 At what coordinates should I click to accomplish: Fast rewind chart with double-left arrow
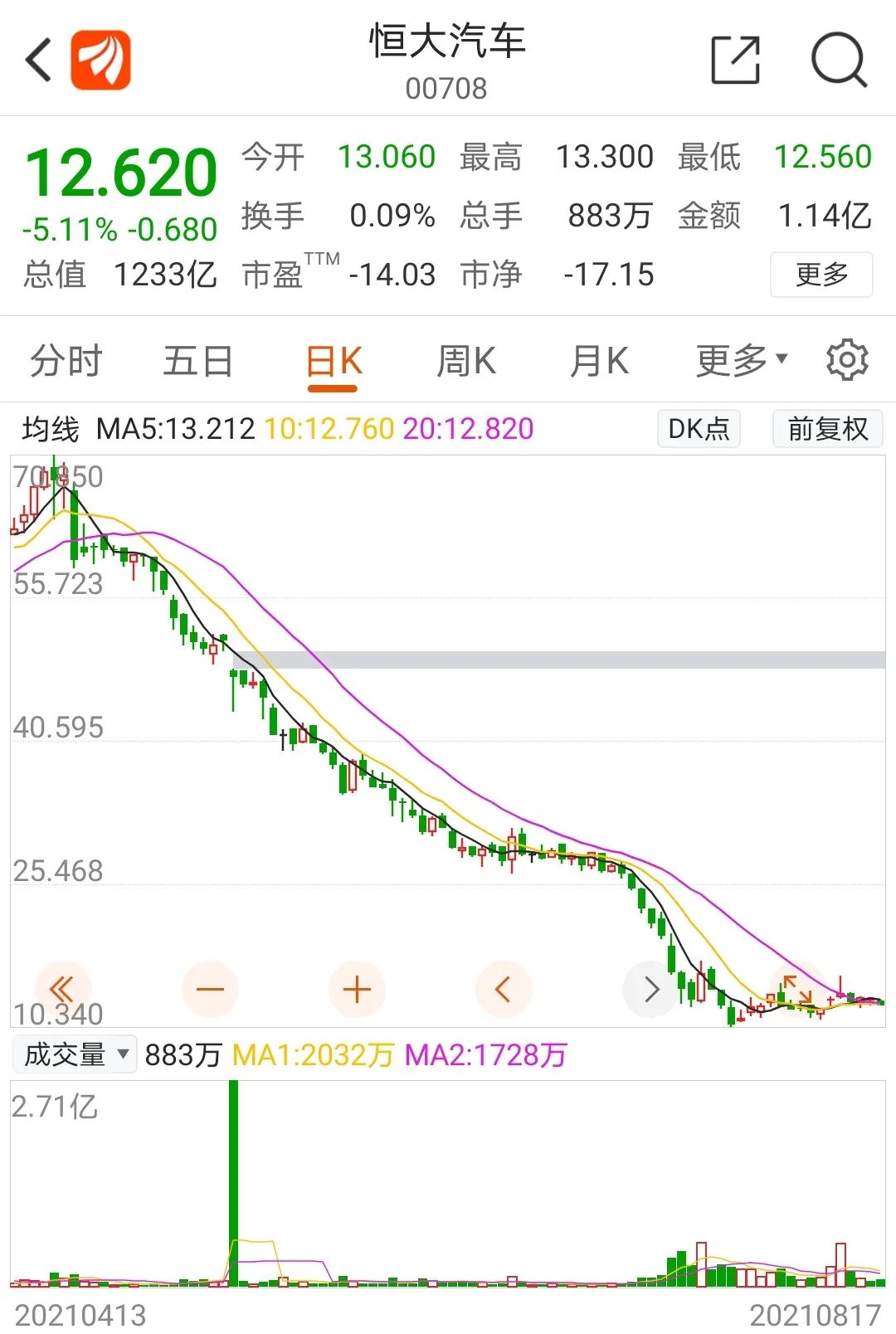58,989
